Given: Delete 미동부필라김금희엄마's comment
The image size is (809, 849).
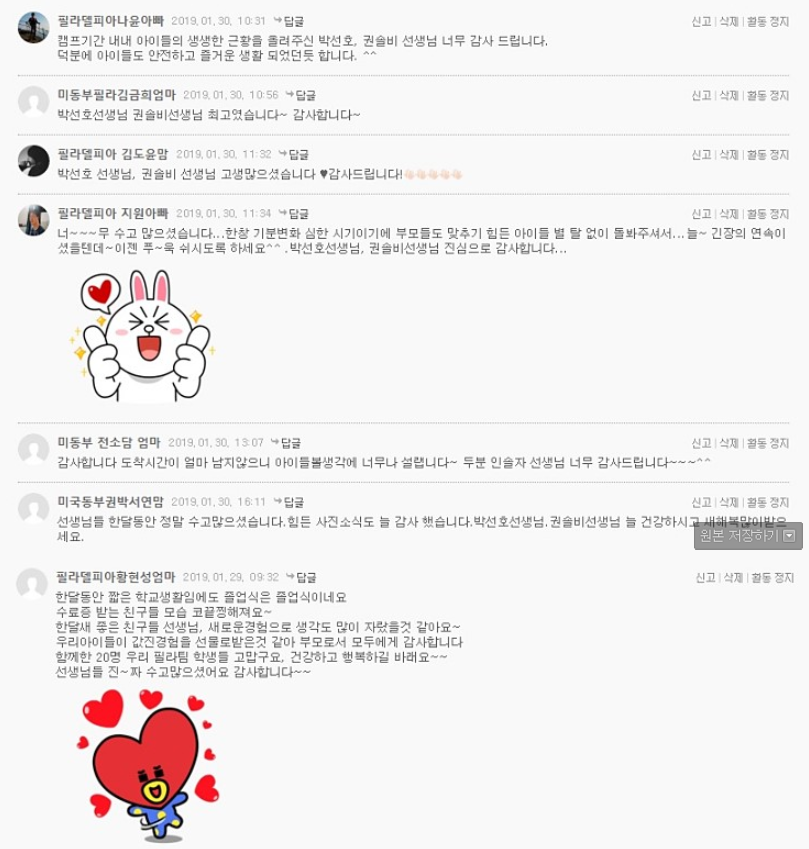Looking at the screenshot, I should click(x=728, y=96).
